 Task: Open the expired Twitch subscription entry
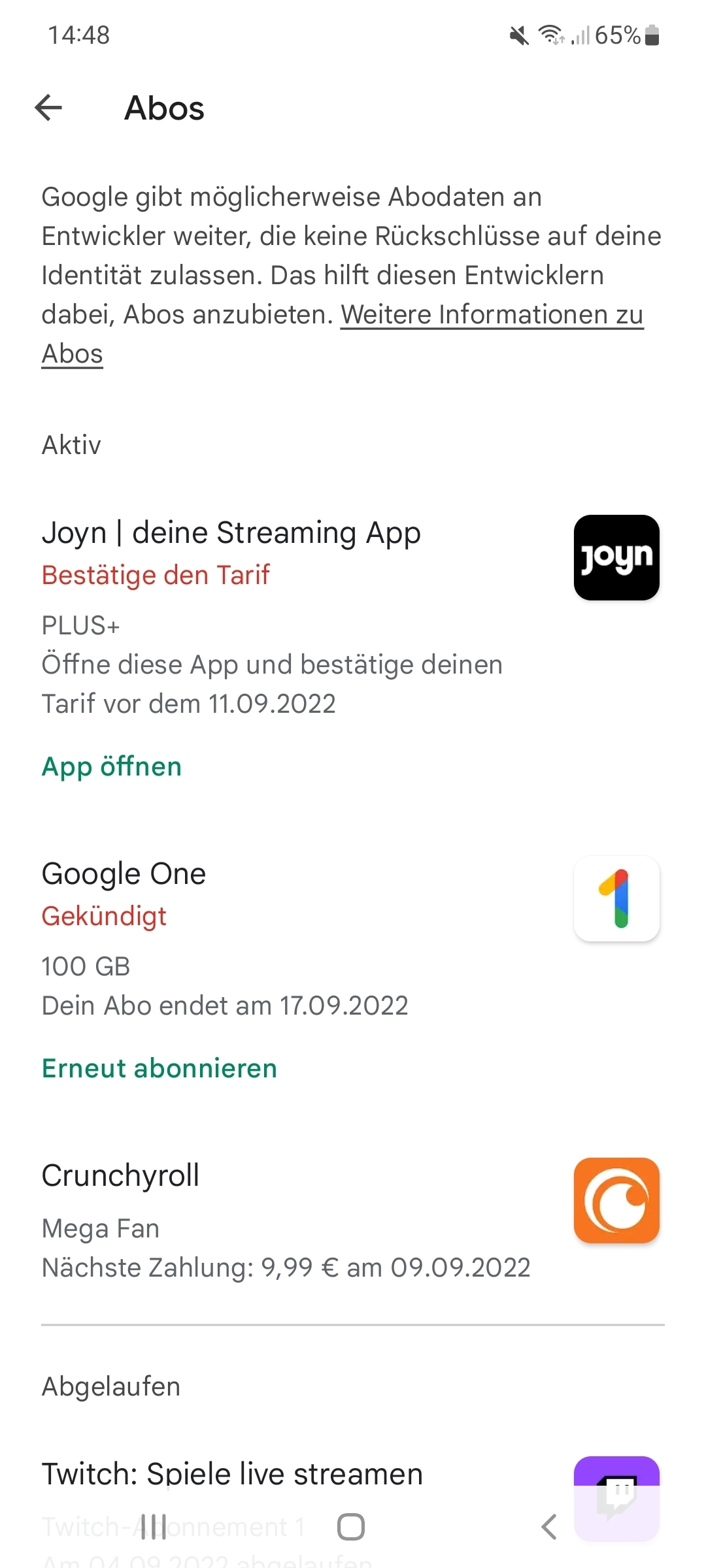(353, 1503)
